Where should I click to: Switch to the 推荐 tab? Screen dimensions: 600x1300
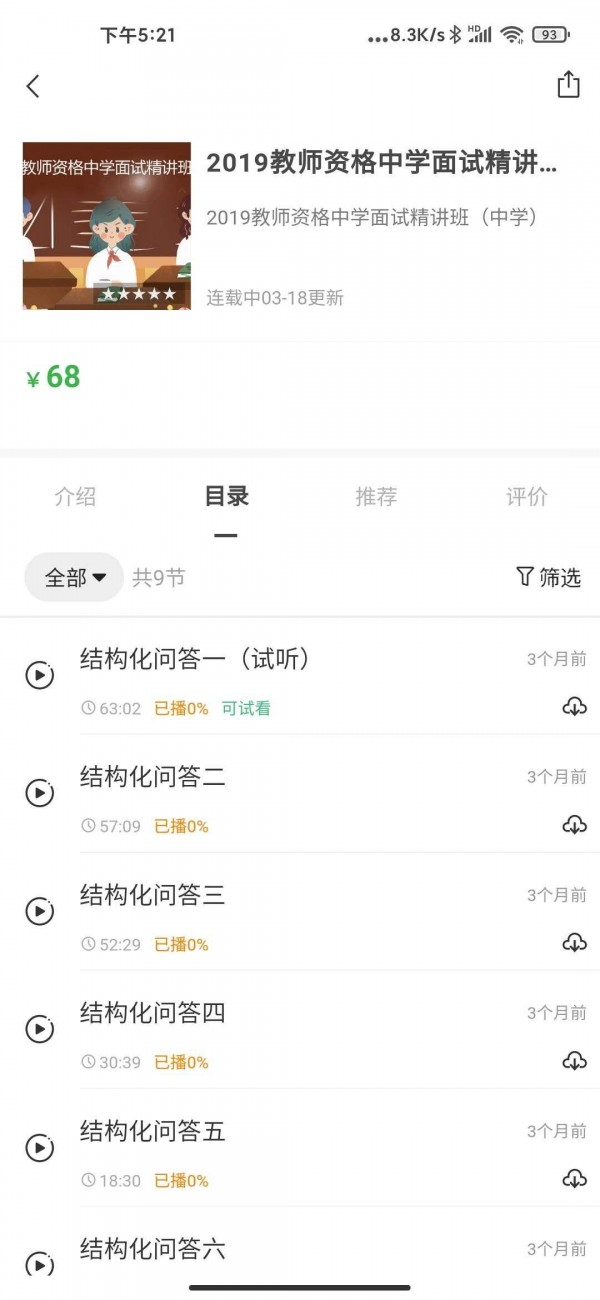tap(376, 497)
